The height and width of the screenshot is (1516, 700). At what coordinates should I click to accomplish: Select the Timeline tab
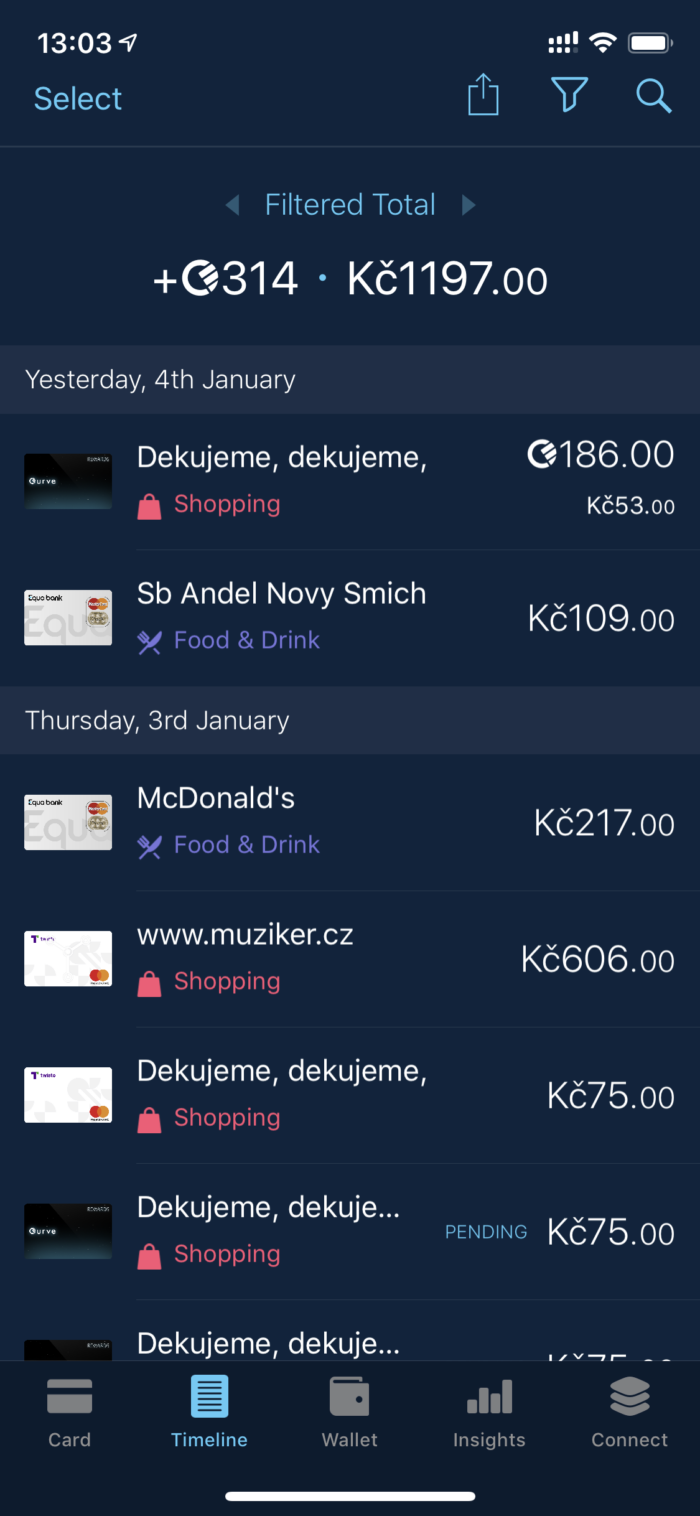(209, 1412)
